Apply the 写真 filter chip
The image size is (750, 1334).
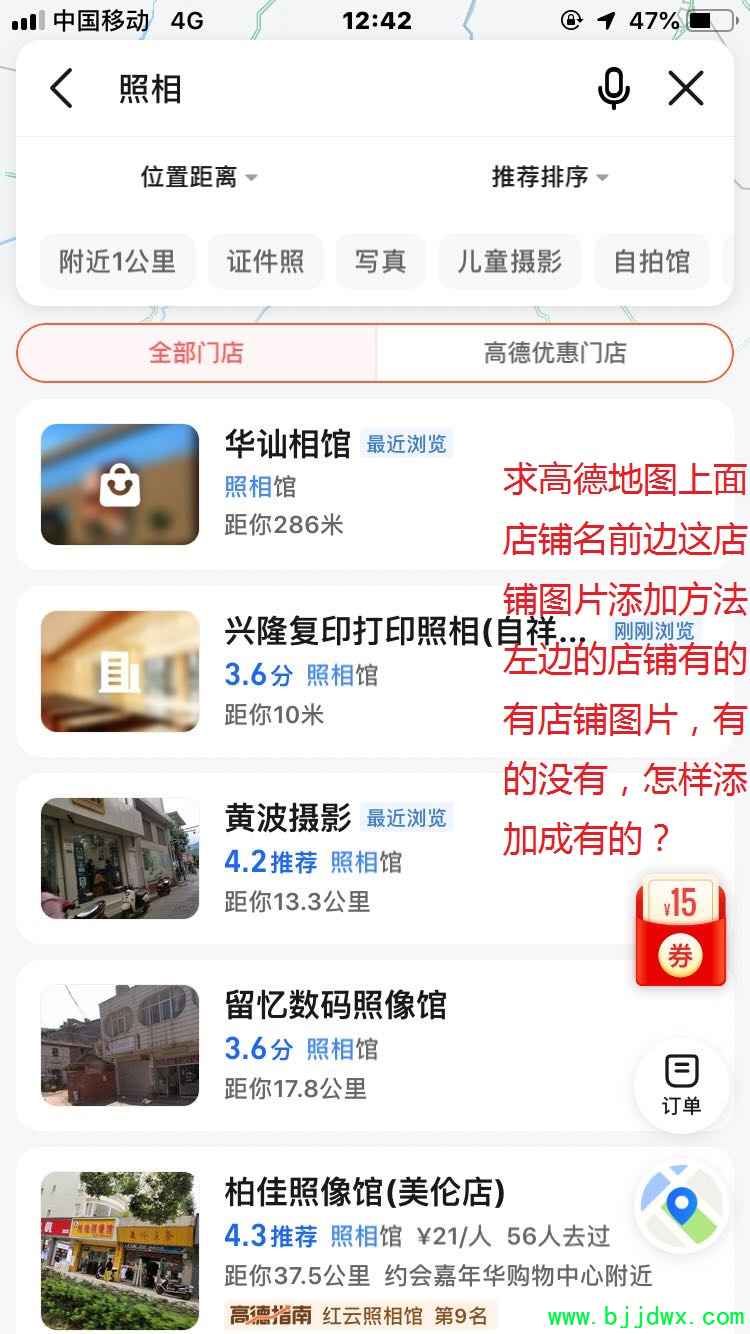pyautogui.click(x=380, y=262)
